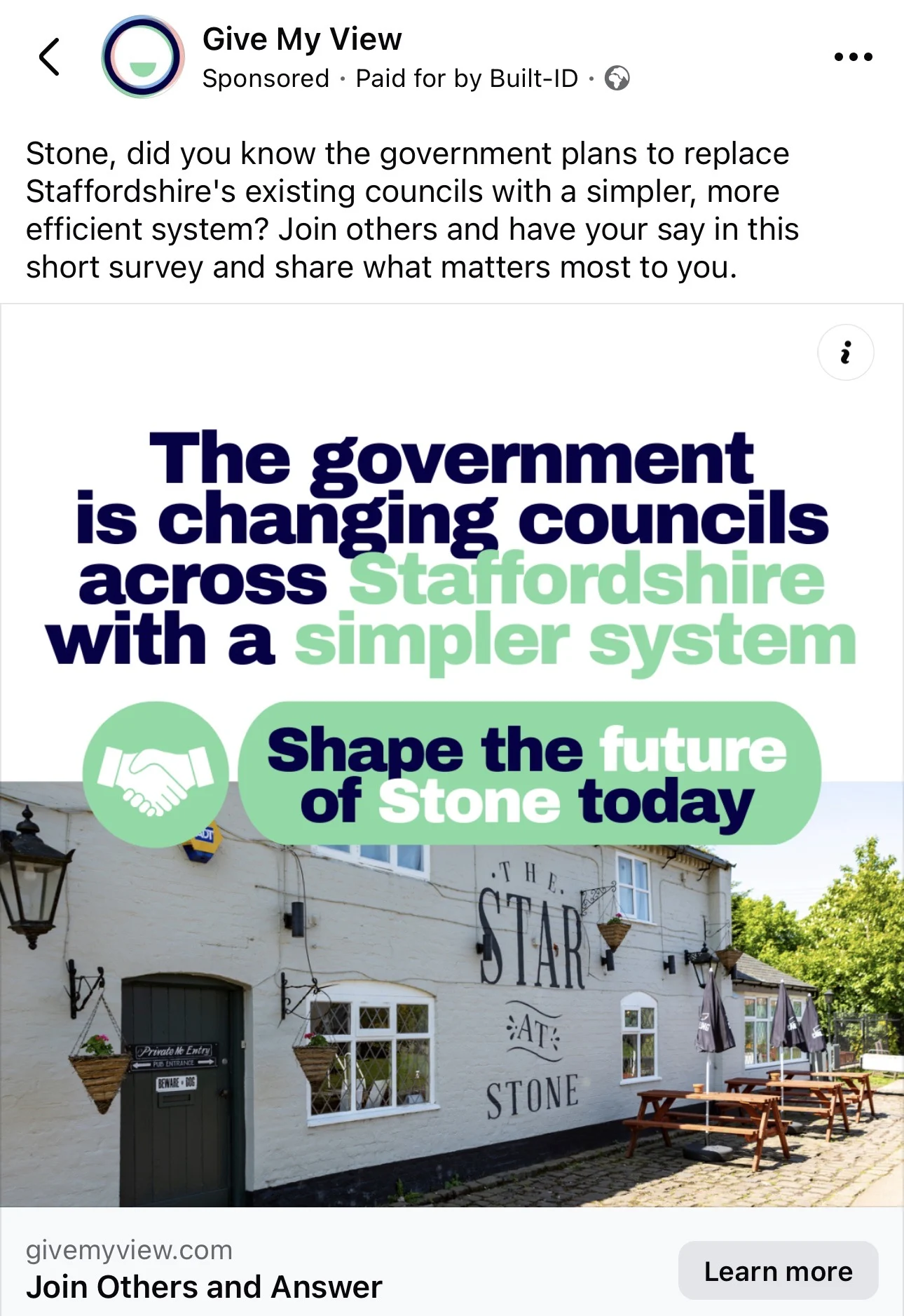
Task: Go back using the arrow
Action: click(x=49, y=57)
